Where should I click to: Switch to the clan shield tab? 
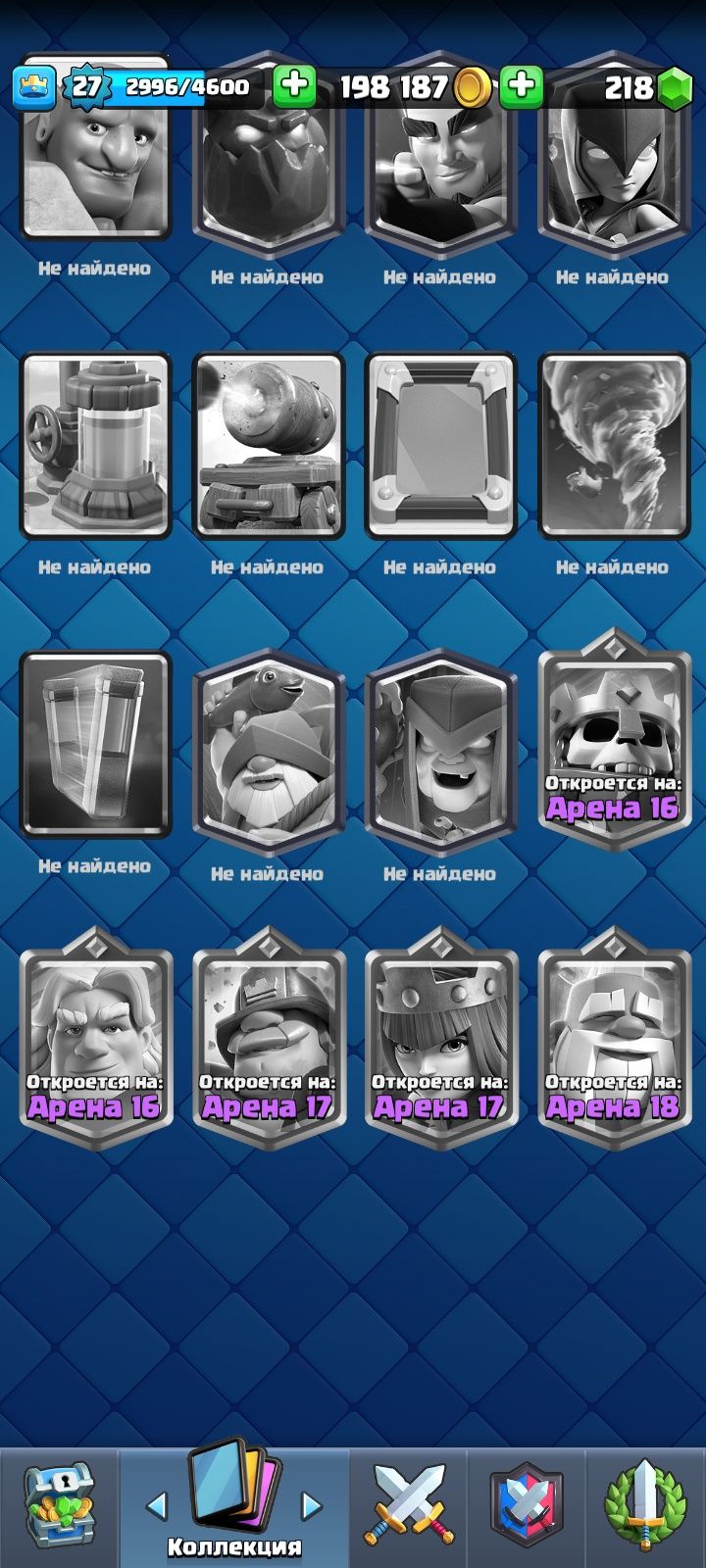tap(527, 1504)
